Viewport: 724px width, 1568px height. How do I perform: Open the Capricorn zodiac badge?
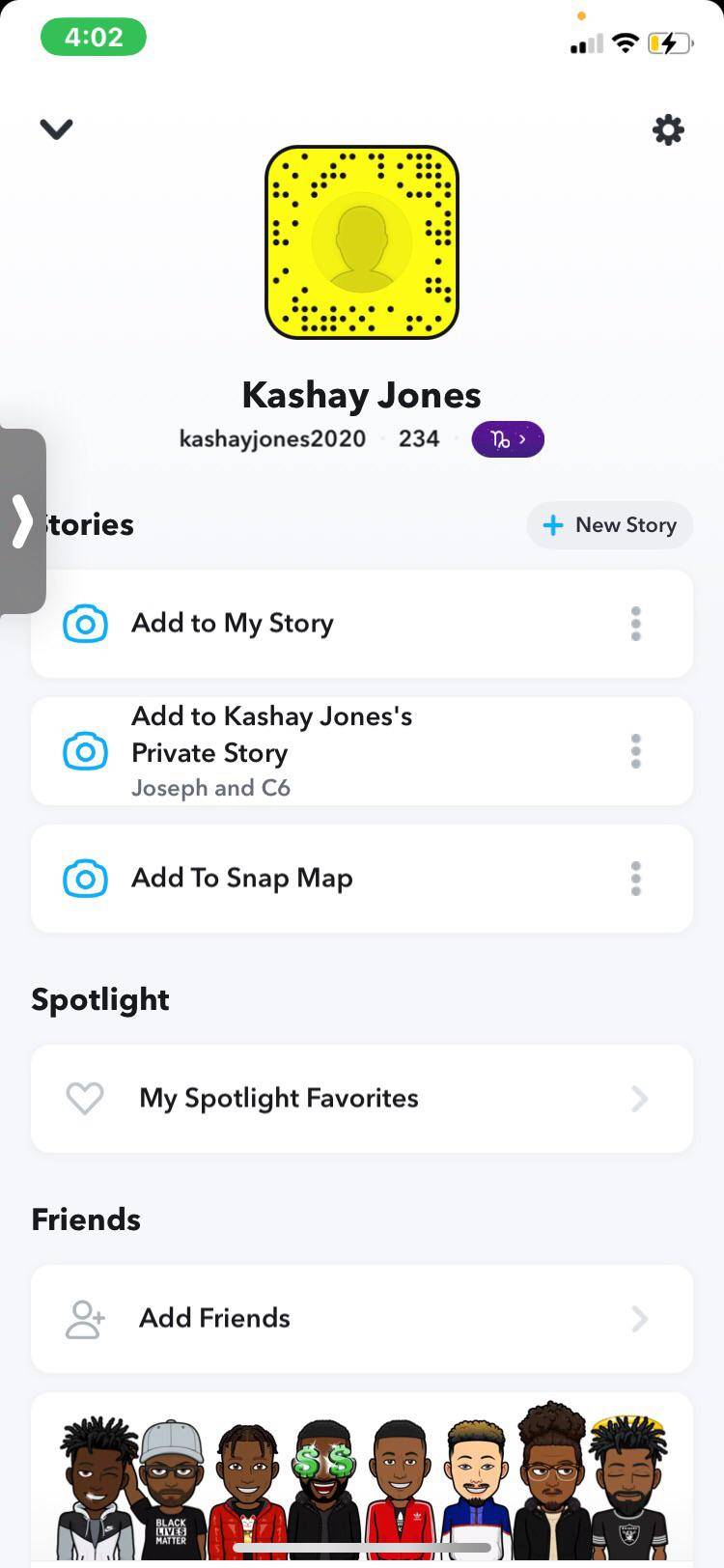tap(507, 438)
